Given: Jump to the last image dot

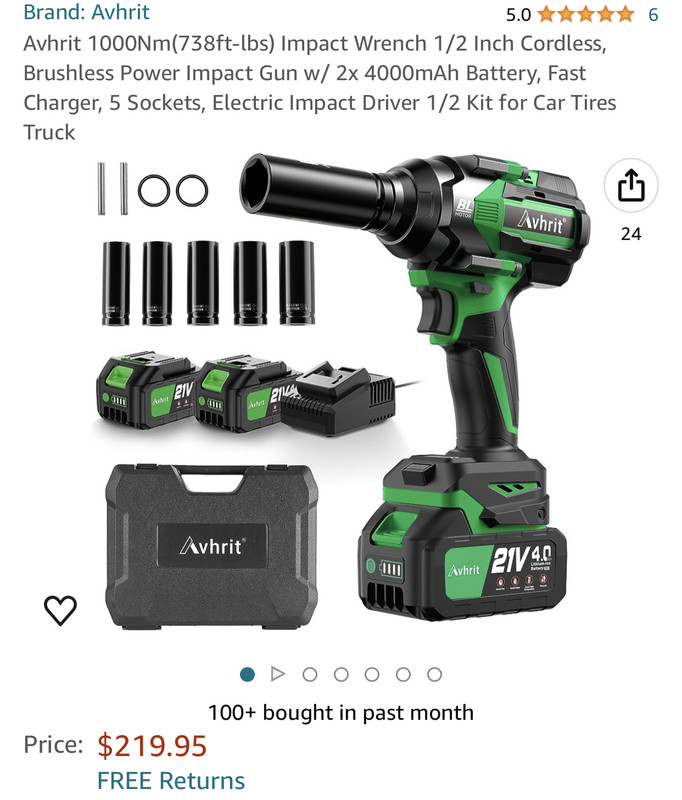Looking at the screenshot, I should point(434,674).
